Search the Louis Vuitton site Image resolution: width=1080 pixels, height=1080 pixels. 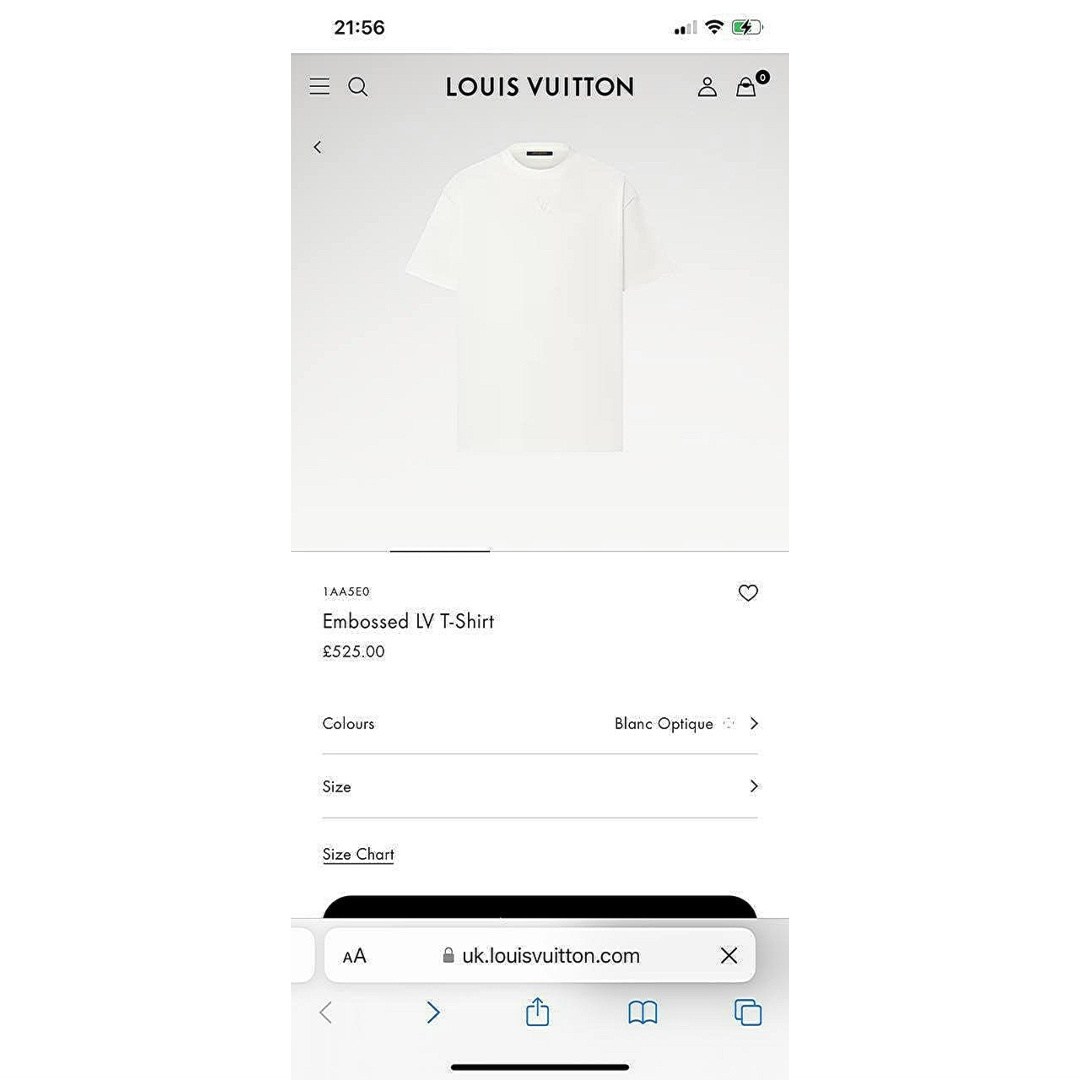tap(358, 87)
